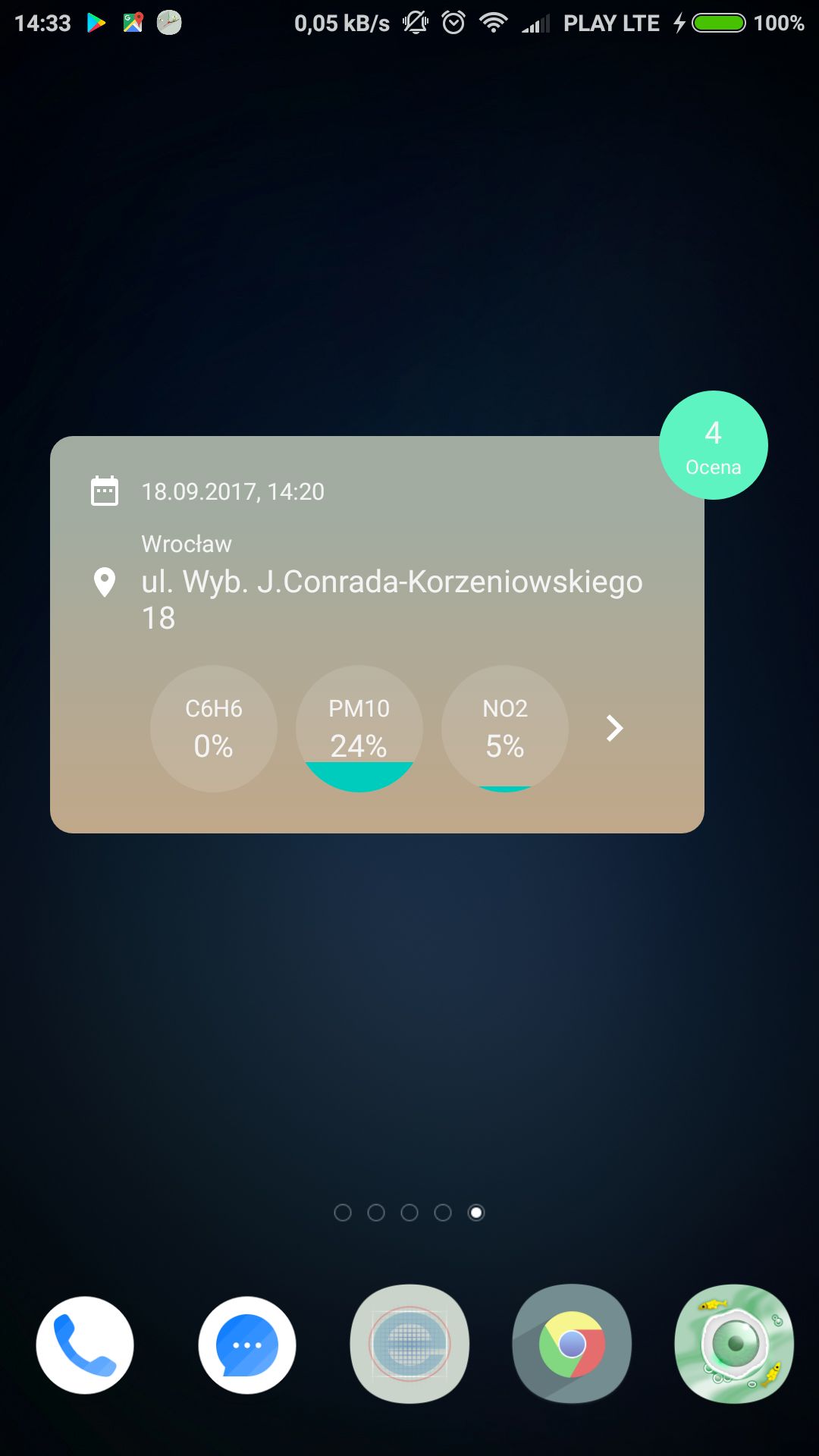View the PM10 24% reading

pos(359,729)
